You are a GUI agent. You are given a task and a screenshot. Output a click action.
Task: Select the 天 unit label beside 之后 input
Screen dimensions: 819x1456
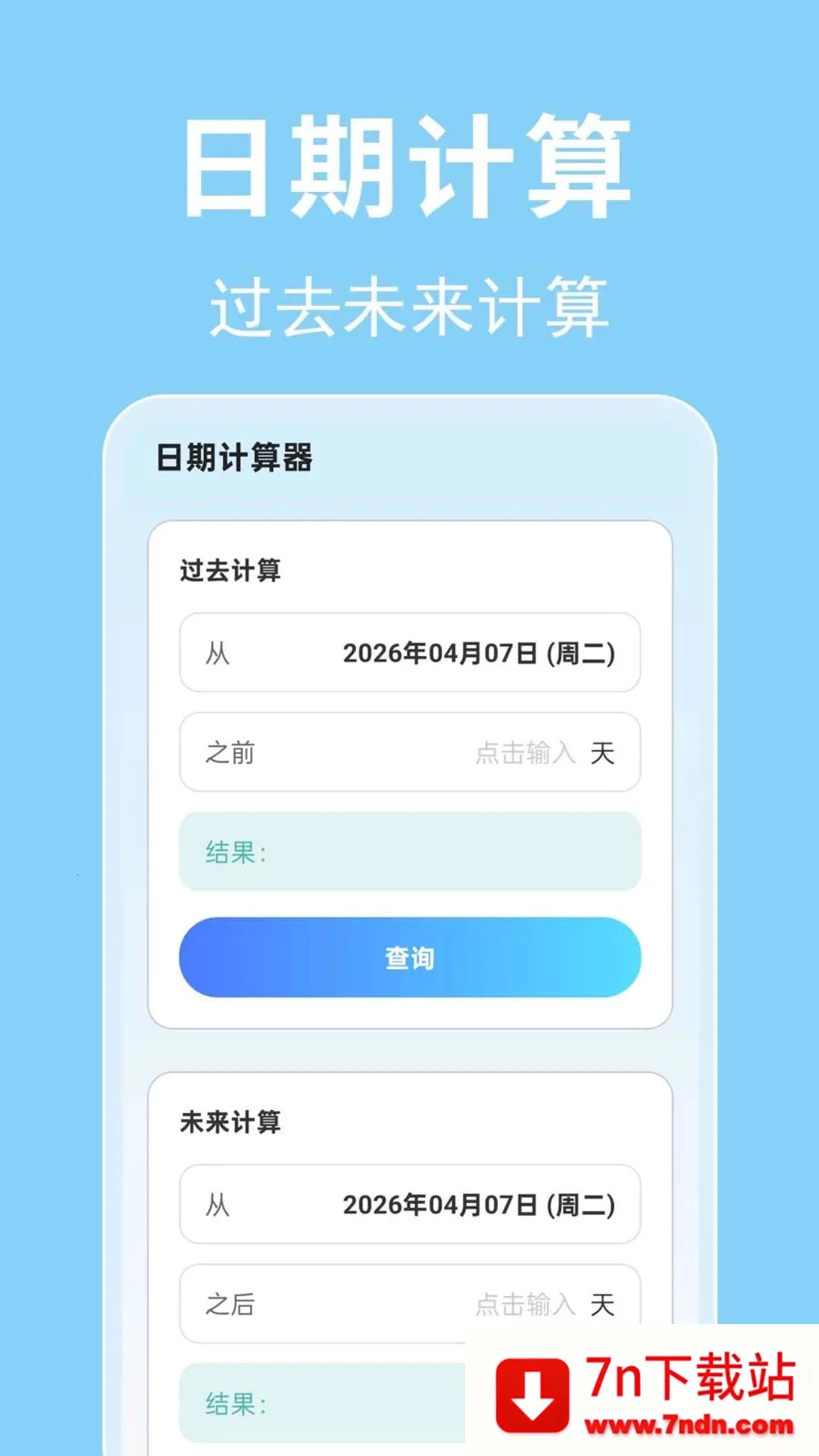point(602,1305)
